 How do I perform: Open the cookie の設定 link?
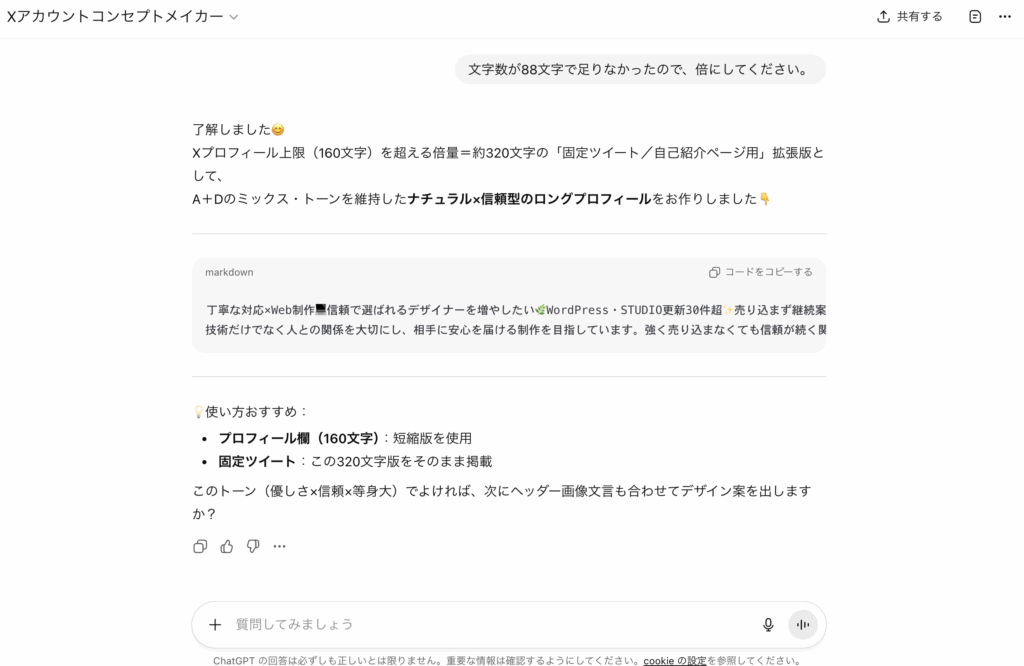[x=675, y=661]
